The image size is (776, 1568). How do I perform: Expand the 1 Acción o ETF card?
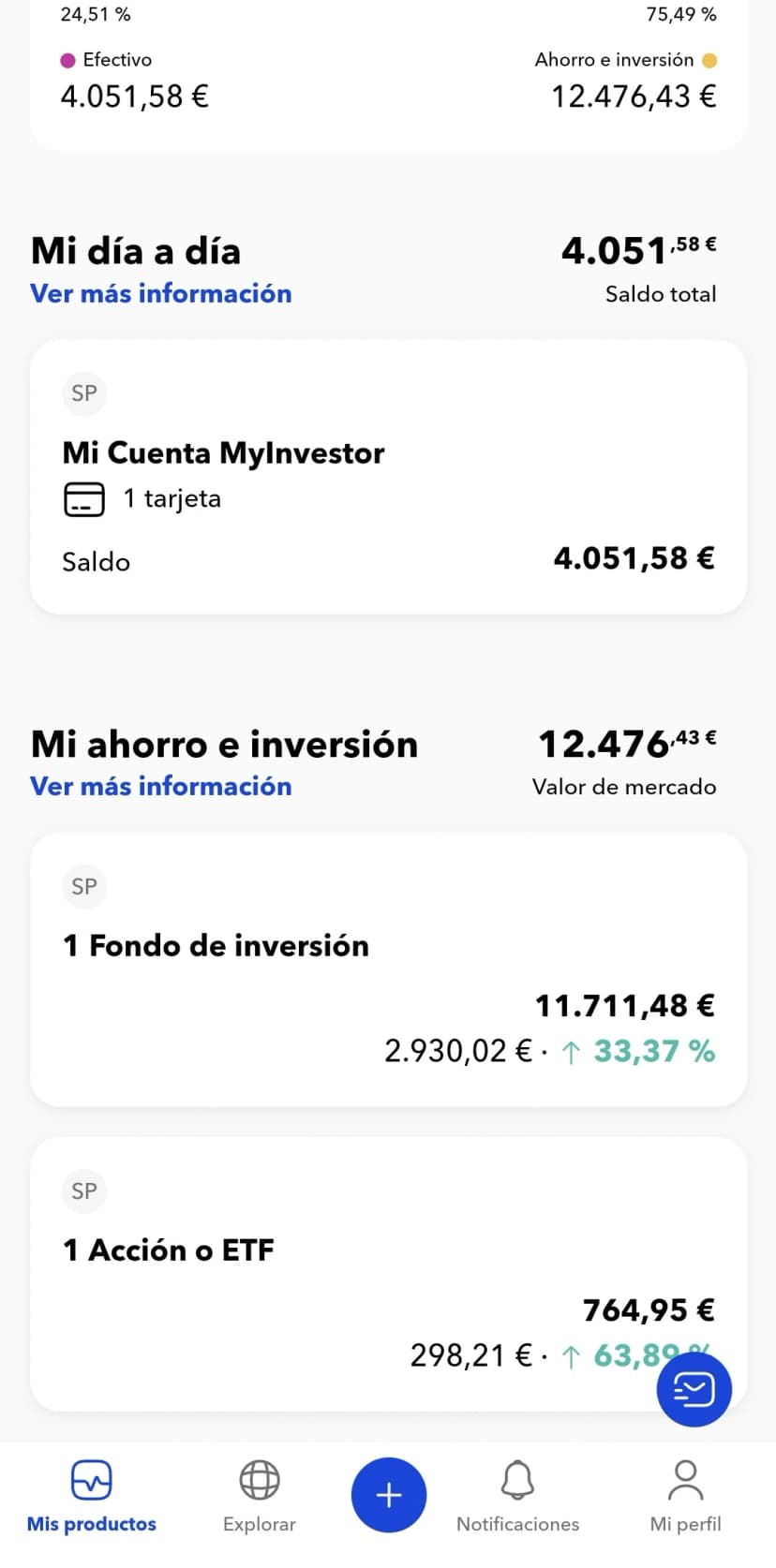388,1274
